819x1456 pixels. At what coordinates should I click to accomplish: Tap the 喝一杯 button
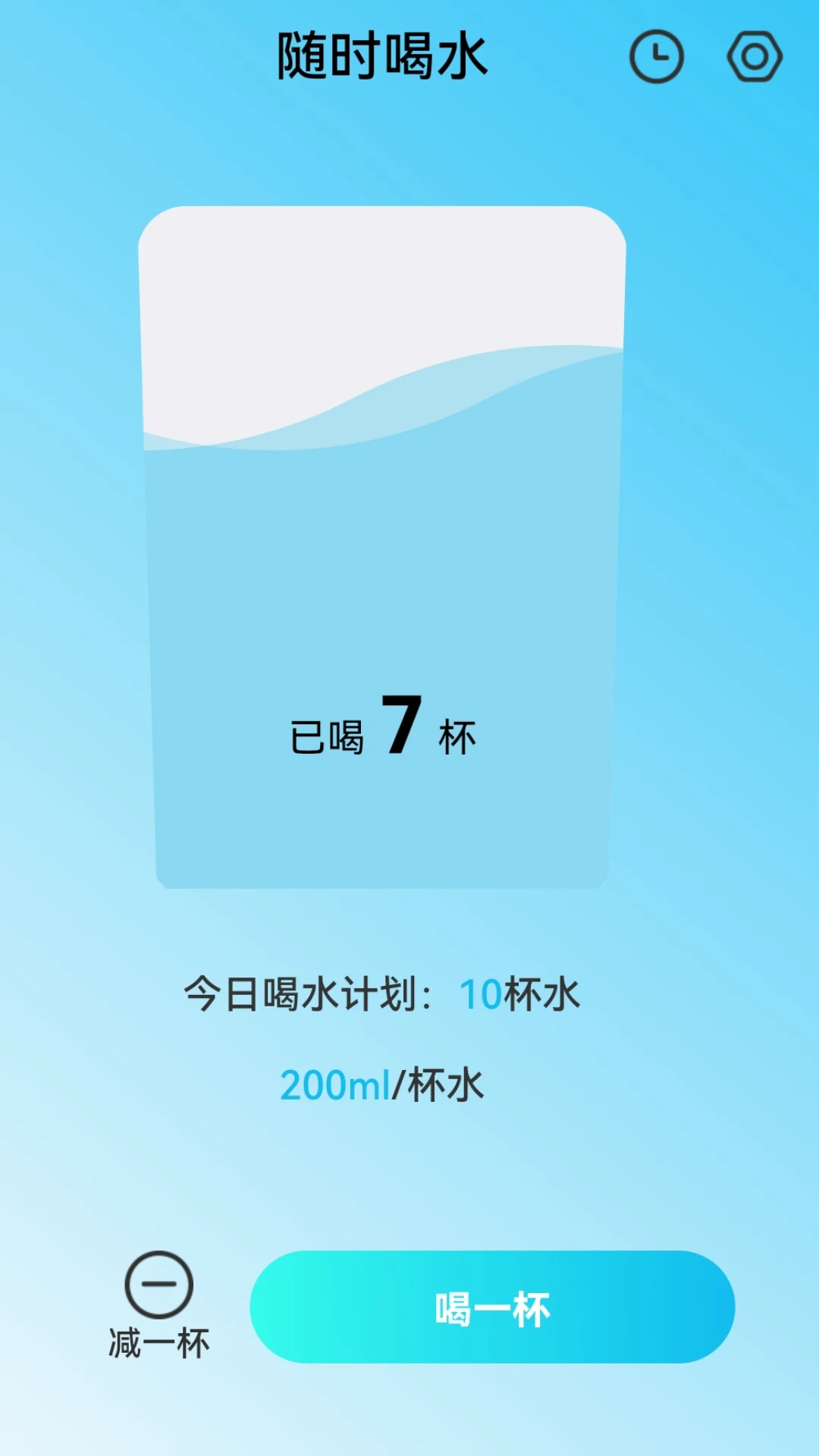point(492,1307)
